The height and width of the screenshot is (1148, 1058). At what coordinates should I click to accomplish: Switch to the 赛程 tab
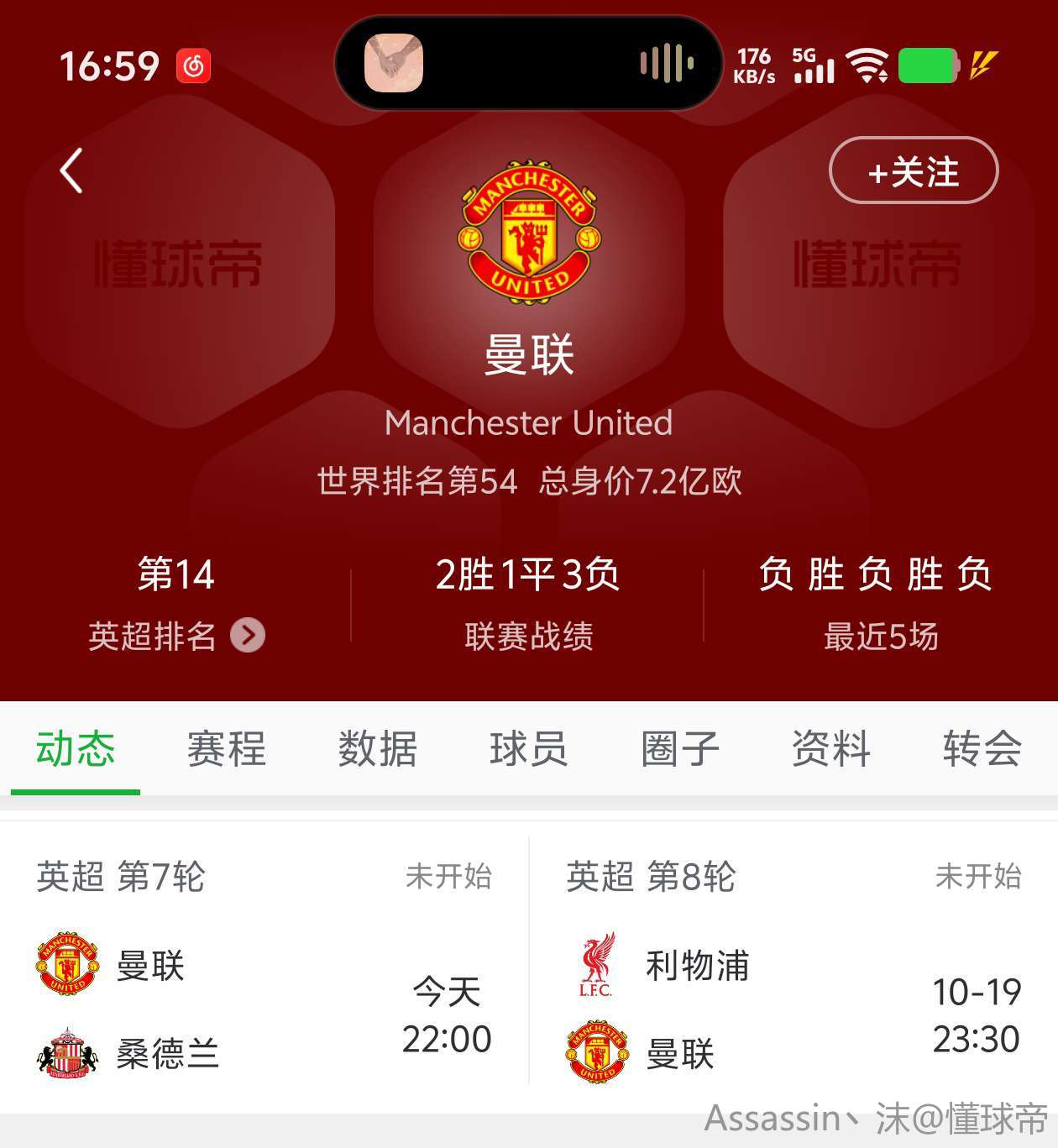click(226, 748)
